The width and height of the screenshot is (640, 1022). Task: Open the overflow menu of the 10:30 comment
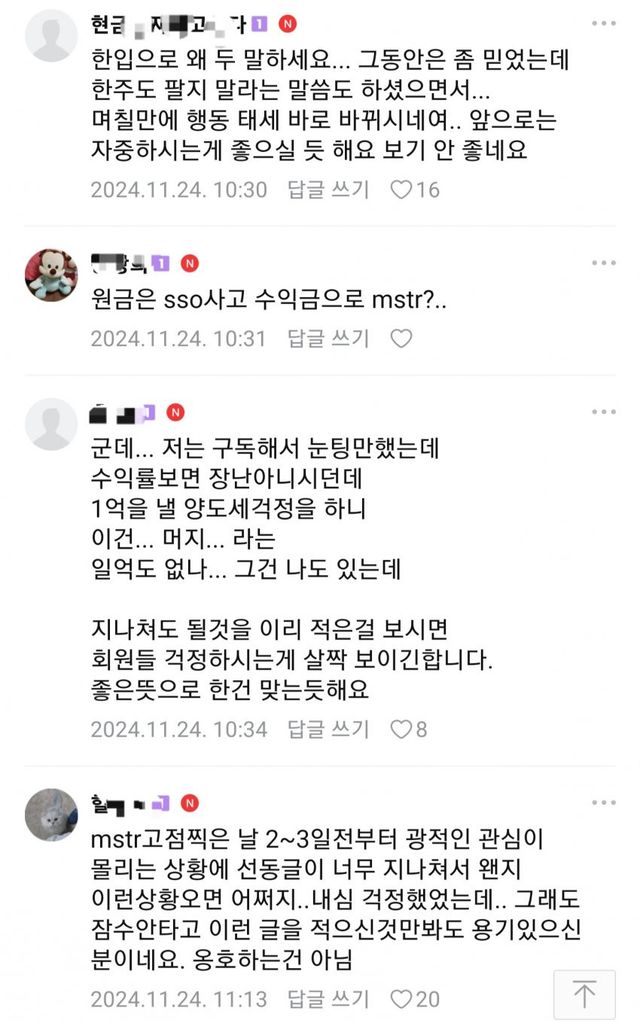pos(603,22)
